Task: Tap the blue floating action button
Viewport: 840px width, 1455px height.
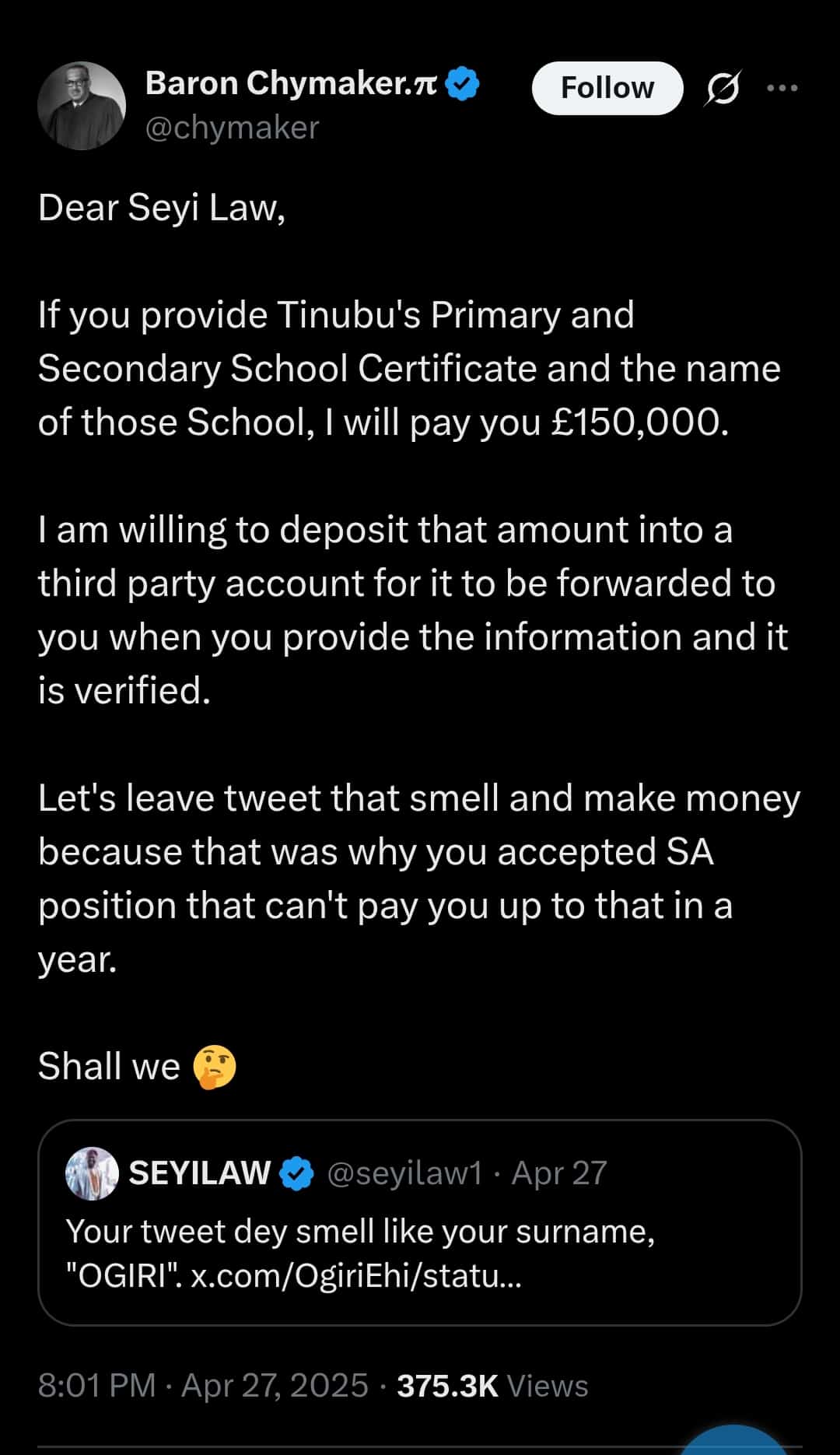Action: pyautogui.click(x=733, y=1442)
